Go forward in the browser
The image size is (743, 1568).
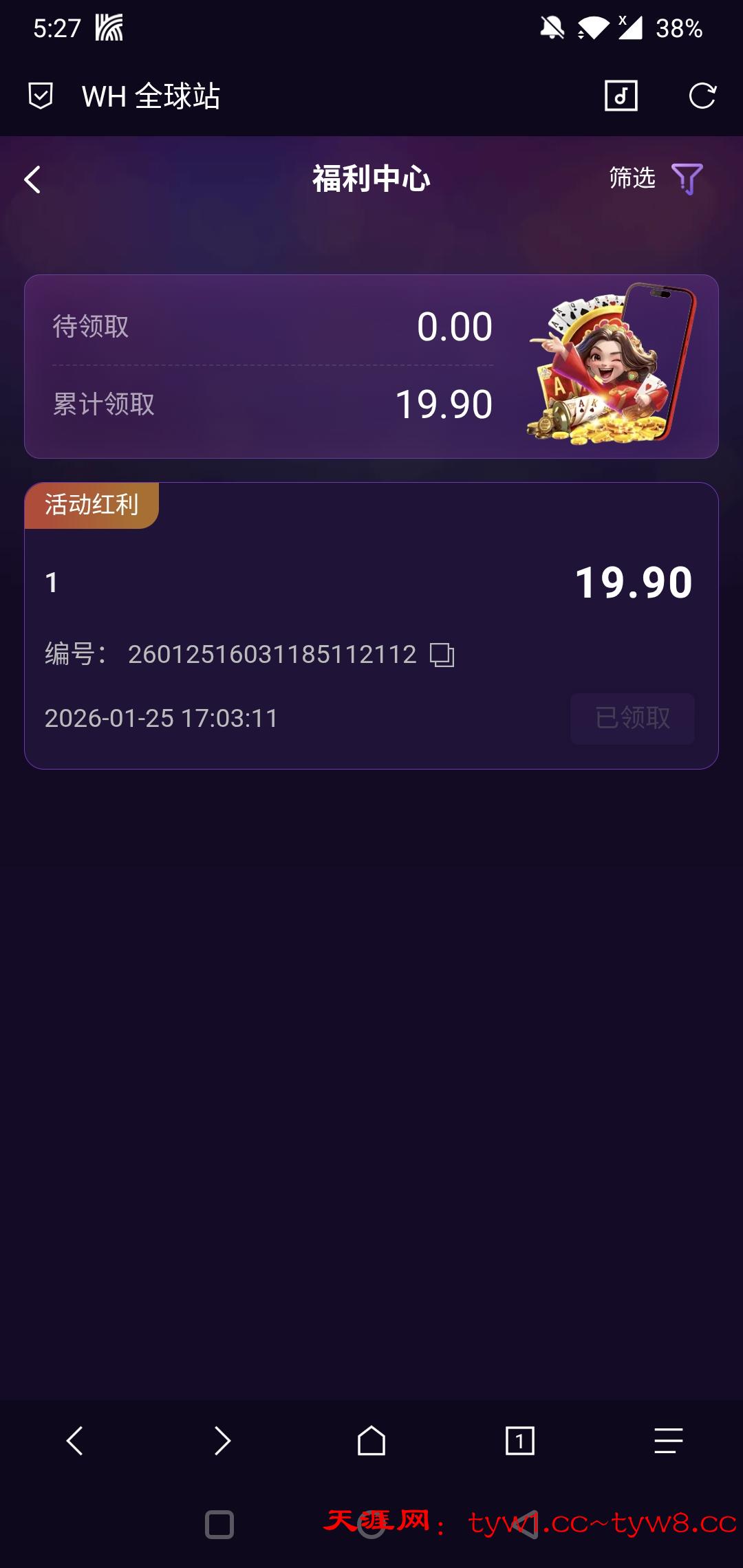222,1441
